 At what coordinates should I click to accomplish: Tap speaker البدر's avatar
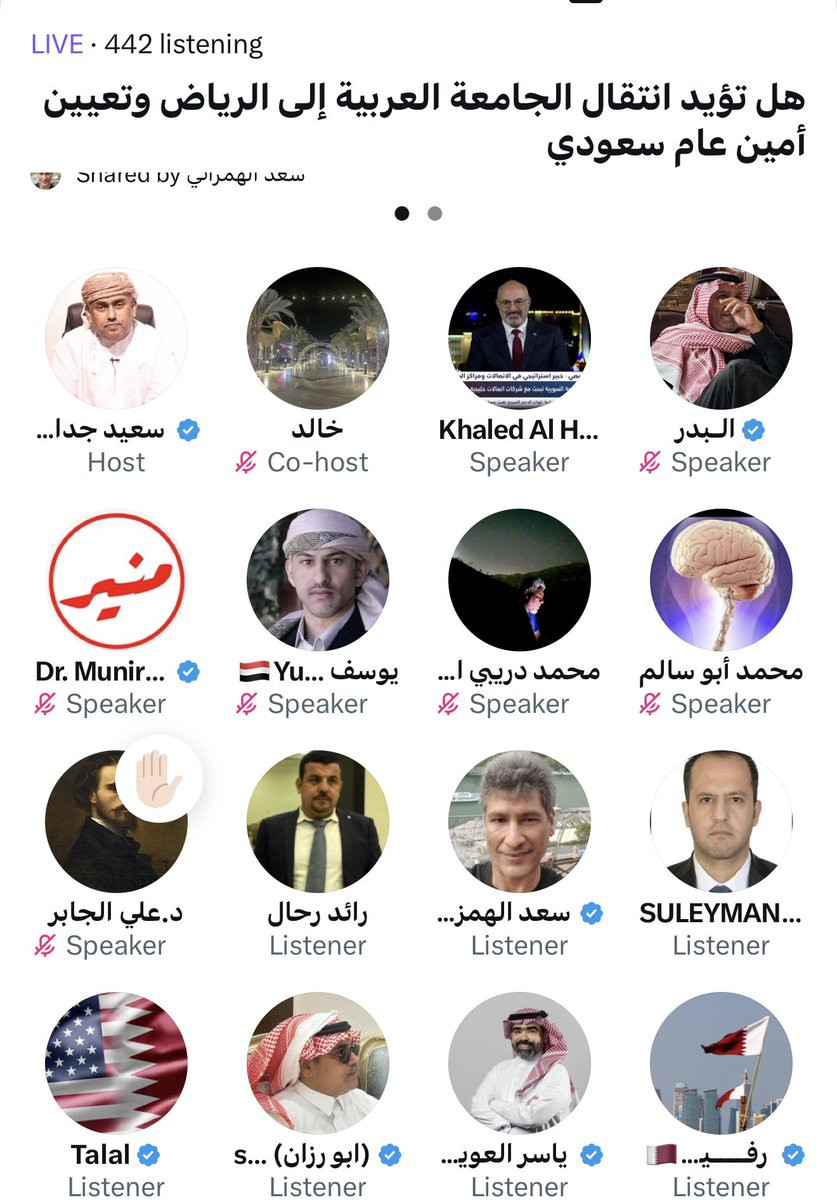pos(720,338)
